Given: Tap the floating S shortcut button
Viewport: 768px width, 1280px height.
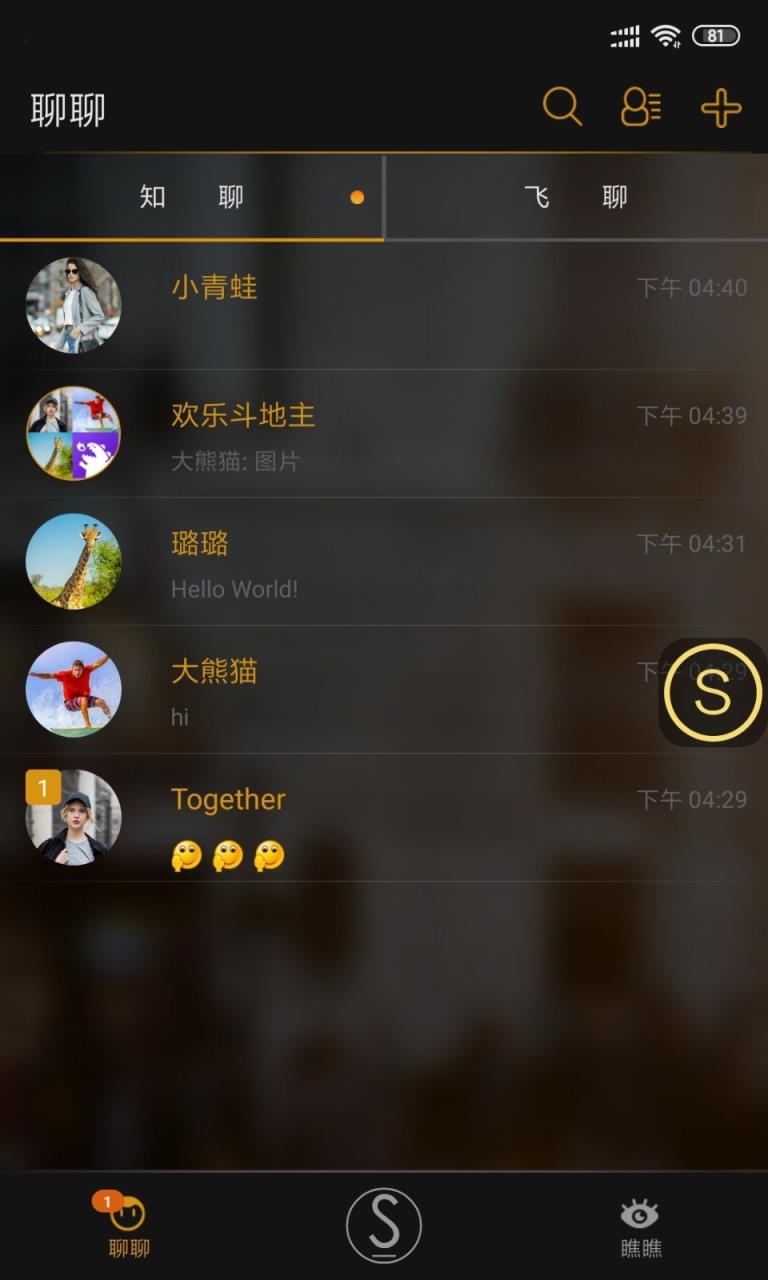Looking at the screenshot, I should [711, 693].
